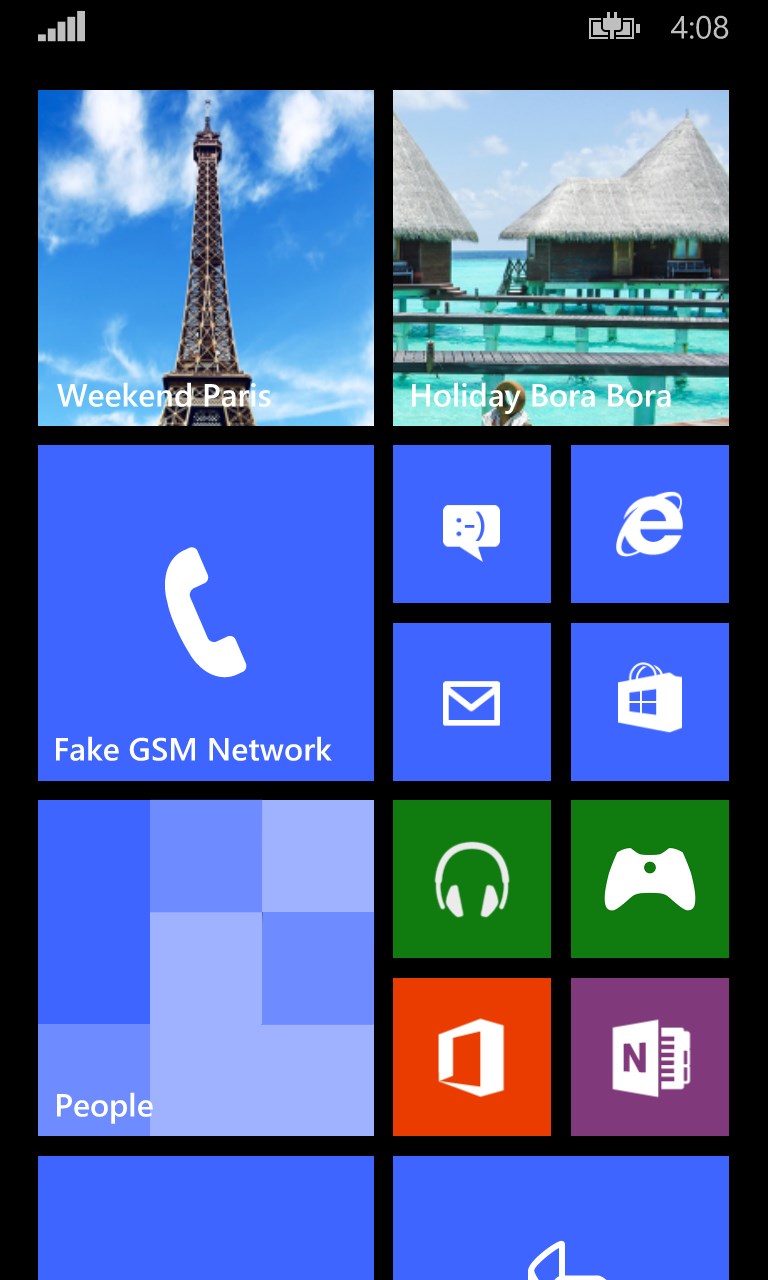This screenshot has width=768, height=1280.
Task: Tap the People tile label
Action: tap(104, 1105)
